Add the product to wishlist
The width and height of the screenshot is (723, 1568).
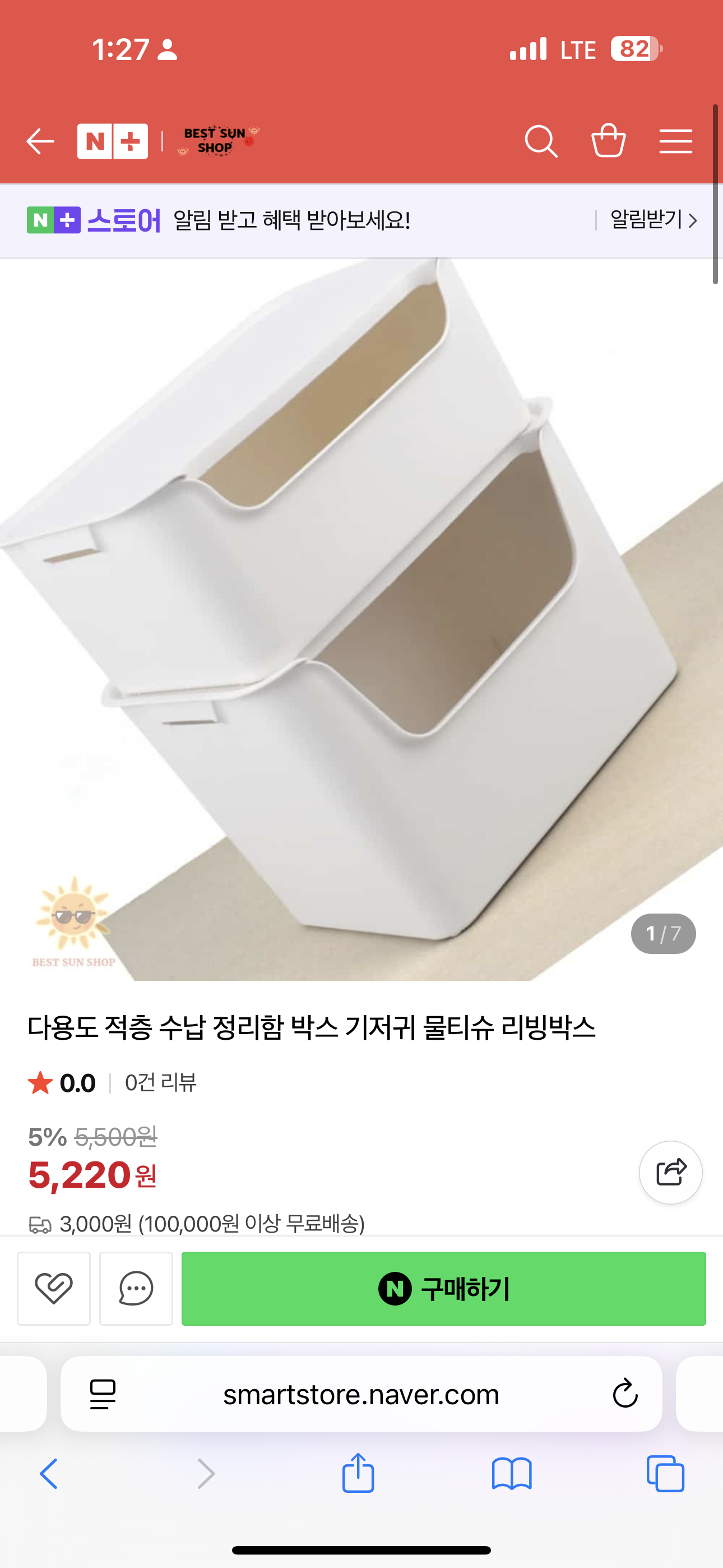[x=54, y=1288]
